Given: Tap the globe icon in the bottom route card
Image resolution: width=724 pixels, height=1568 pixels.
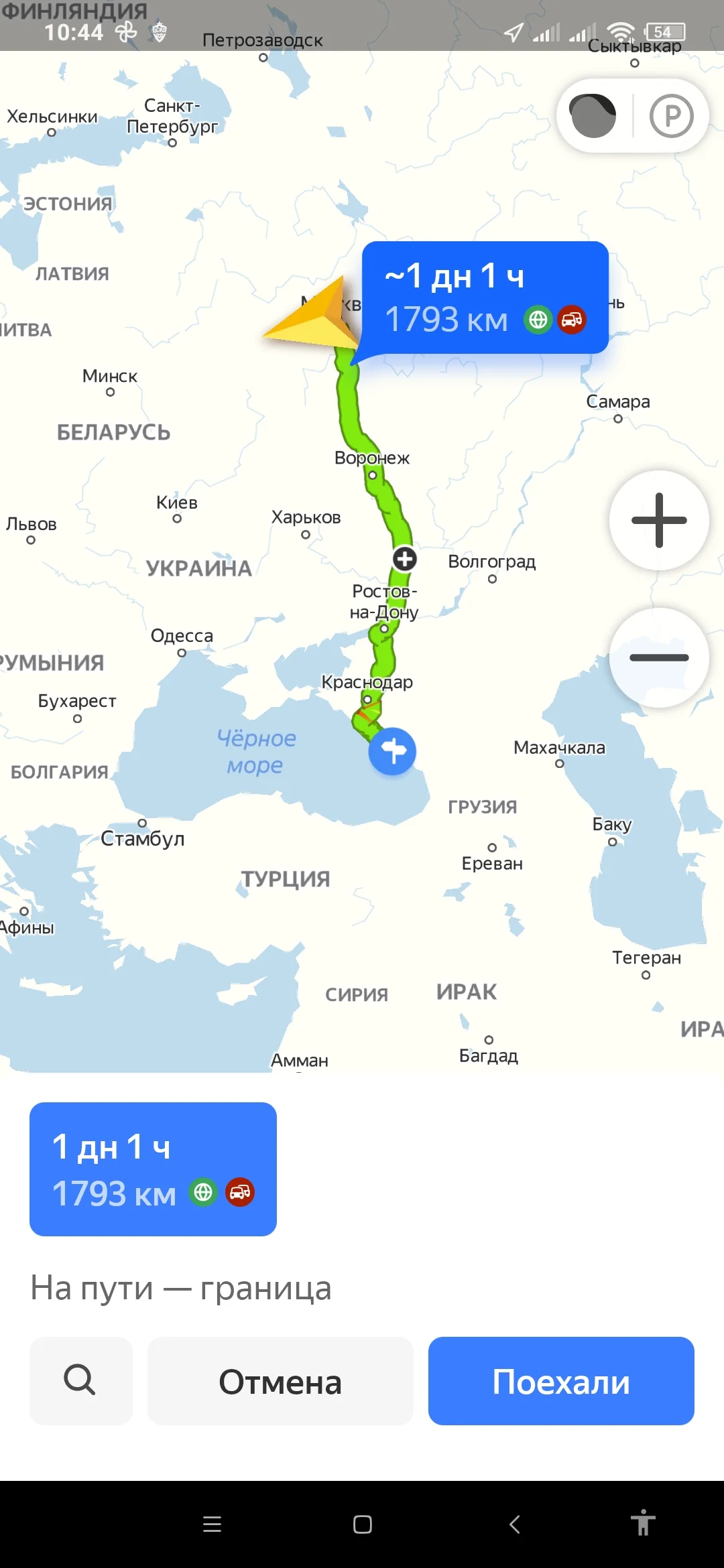Looking at the screenshot, I should [203, 1192].
